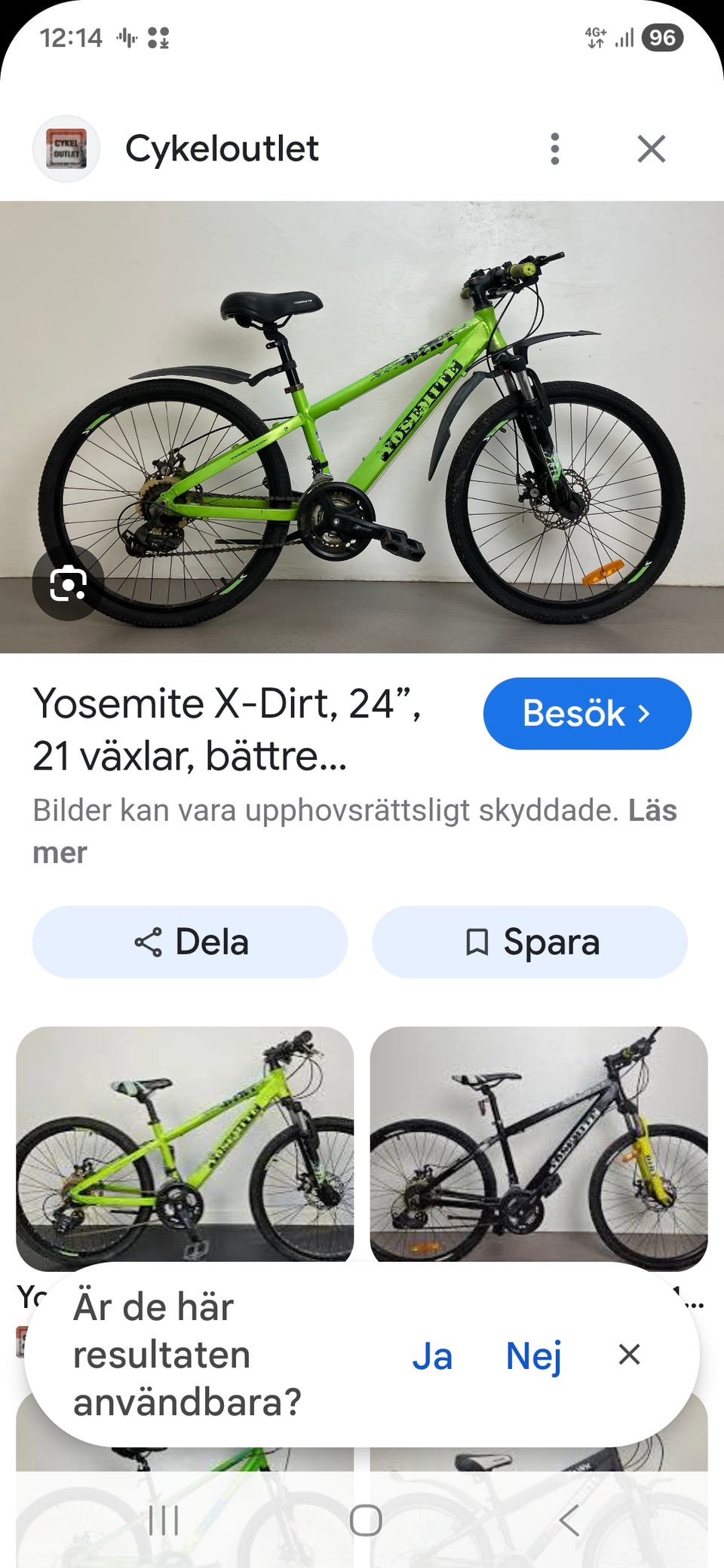724x1568 pixels.
Task: Close the Cykeloutlet image viewer
Action: click(652, 149)
